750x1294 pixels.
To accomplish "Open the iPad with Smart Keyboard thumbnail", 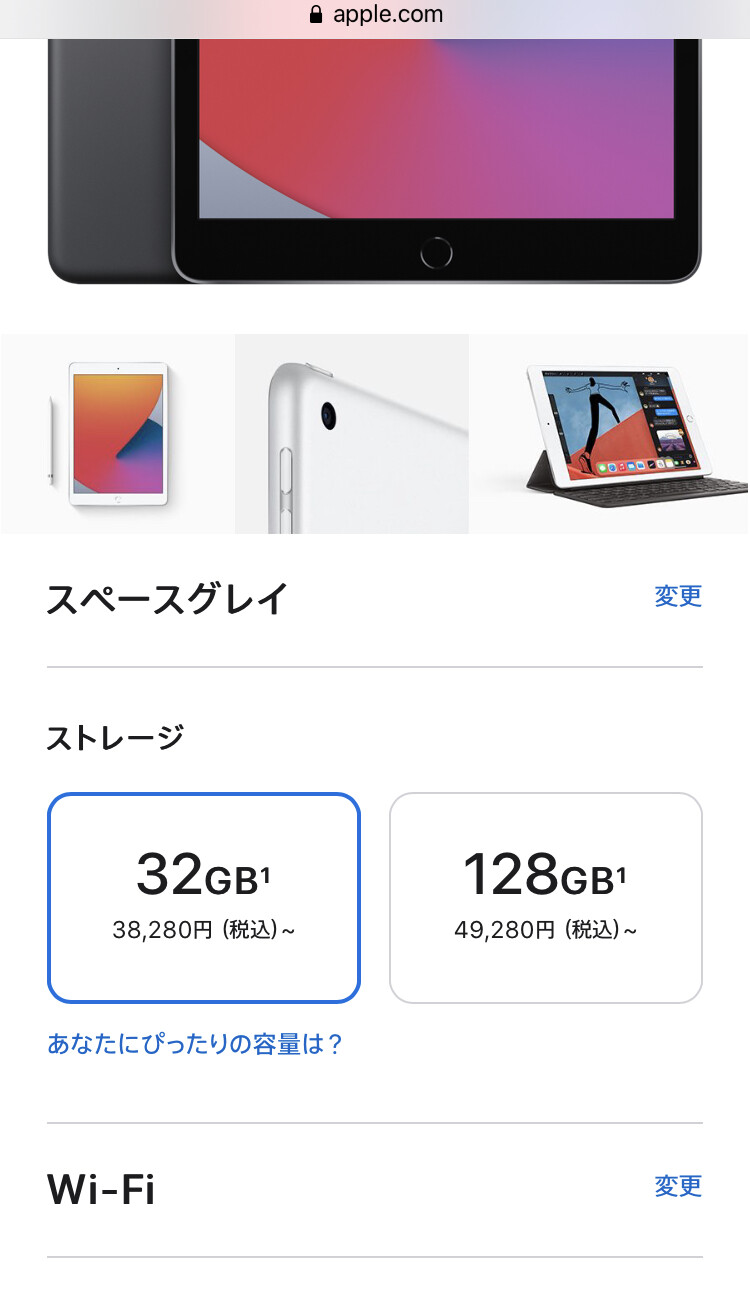I will click(x=610, y=434).
